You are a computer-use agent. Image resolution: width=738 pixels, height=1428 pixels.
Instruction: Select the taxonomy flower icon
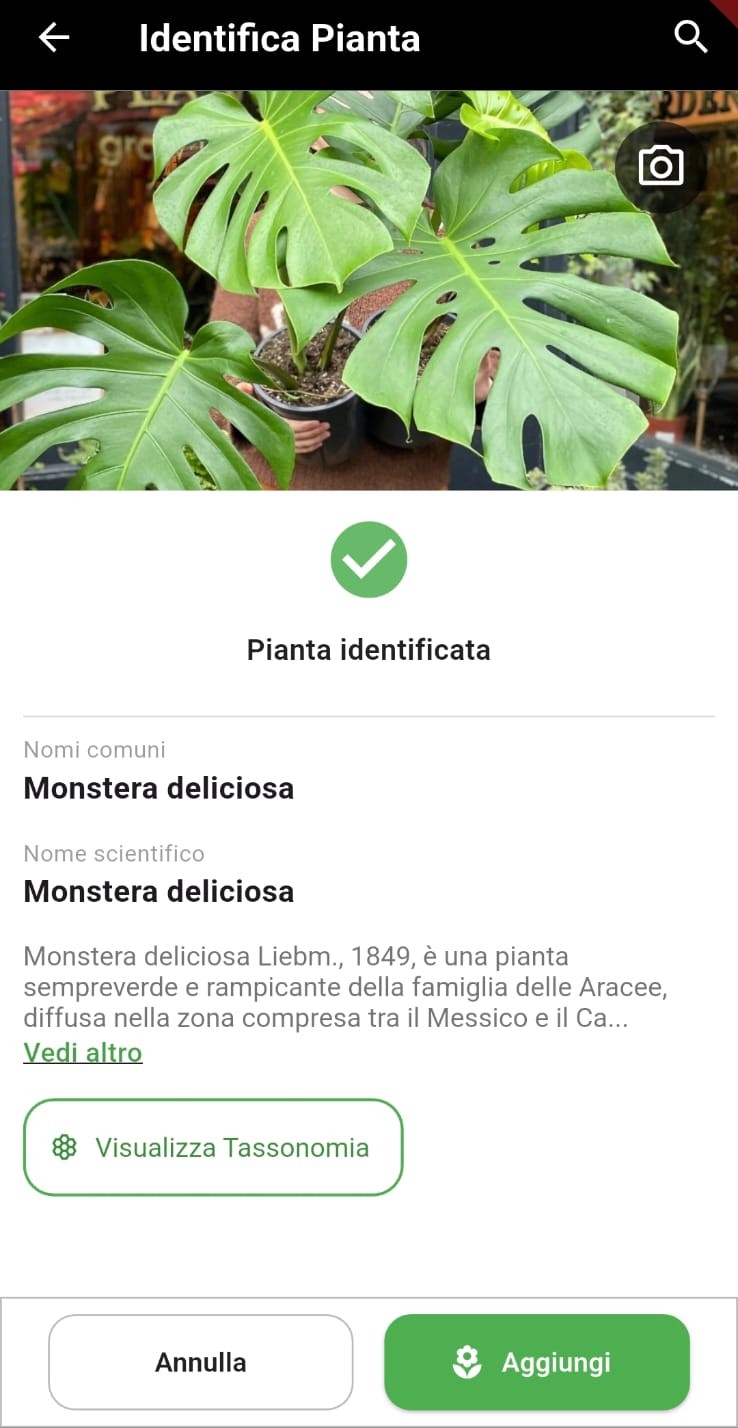tap(65, 1147)
